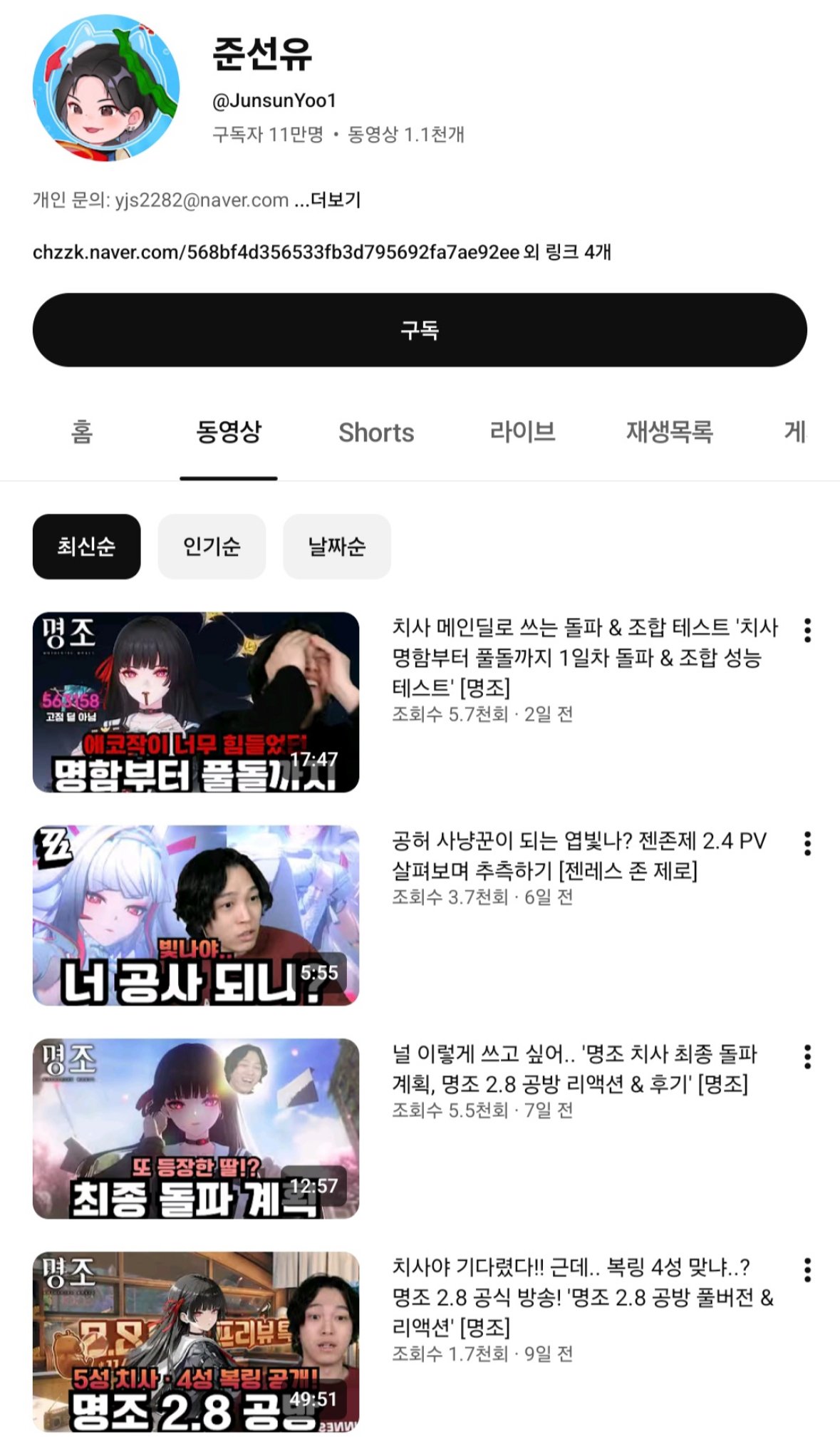Open options for 젠존제 2.4 PV video
The height and width of the screenshot is (1439, 840).
(807, 843)
